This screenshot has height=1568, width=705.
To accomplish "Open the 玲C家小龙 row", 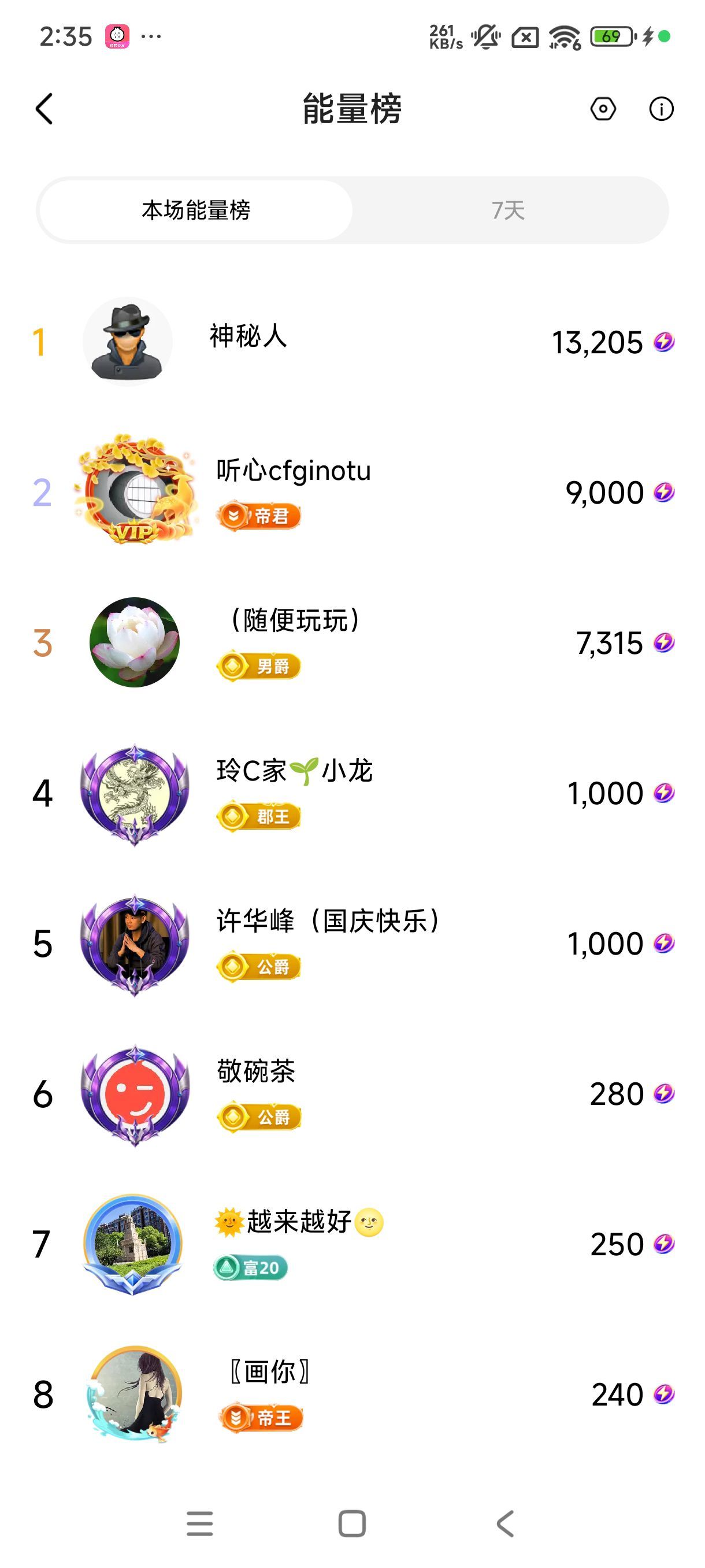I will [352, 793].
